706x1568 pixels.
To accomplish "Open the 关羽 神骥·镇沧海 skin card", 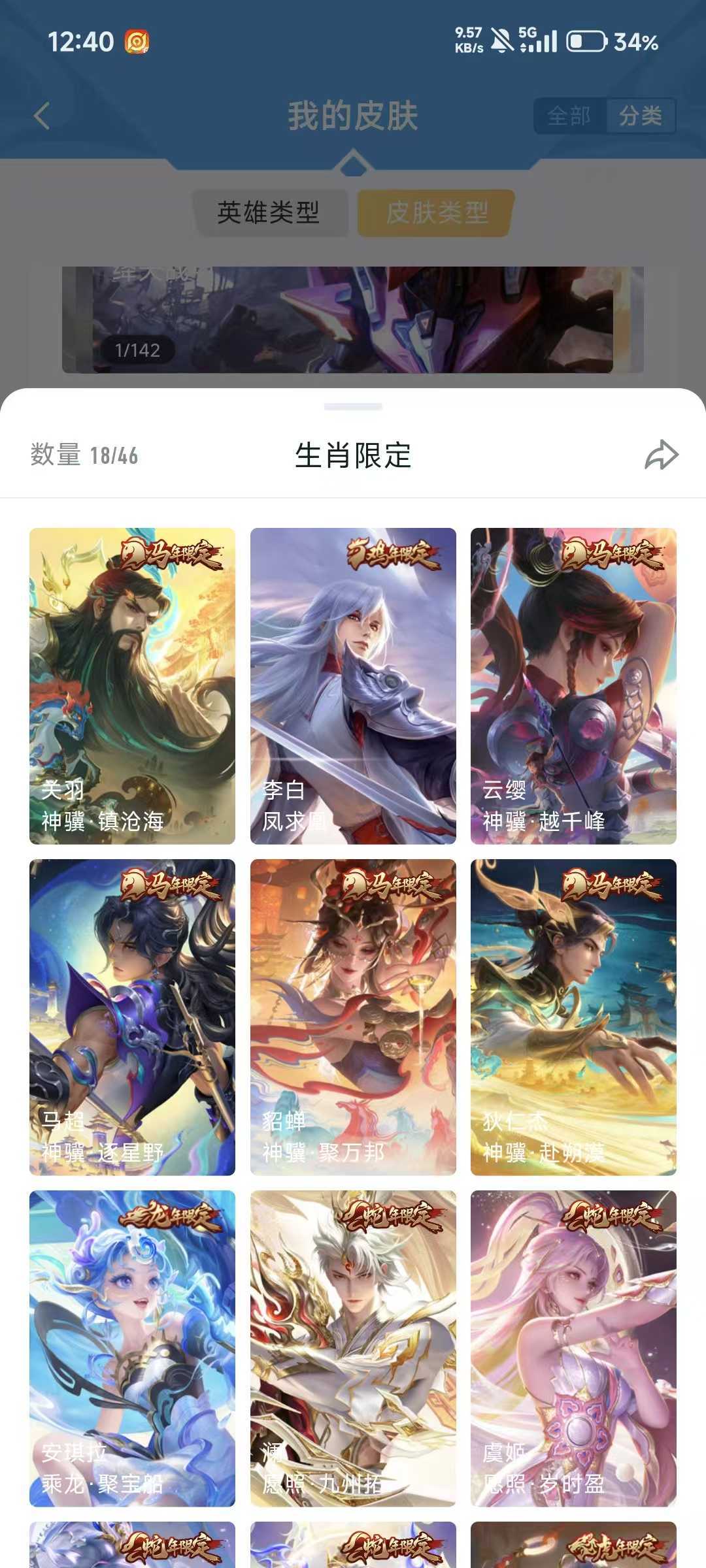I will click(x=132, y=686).
